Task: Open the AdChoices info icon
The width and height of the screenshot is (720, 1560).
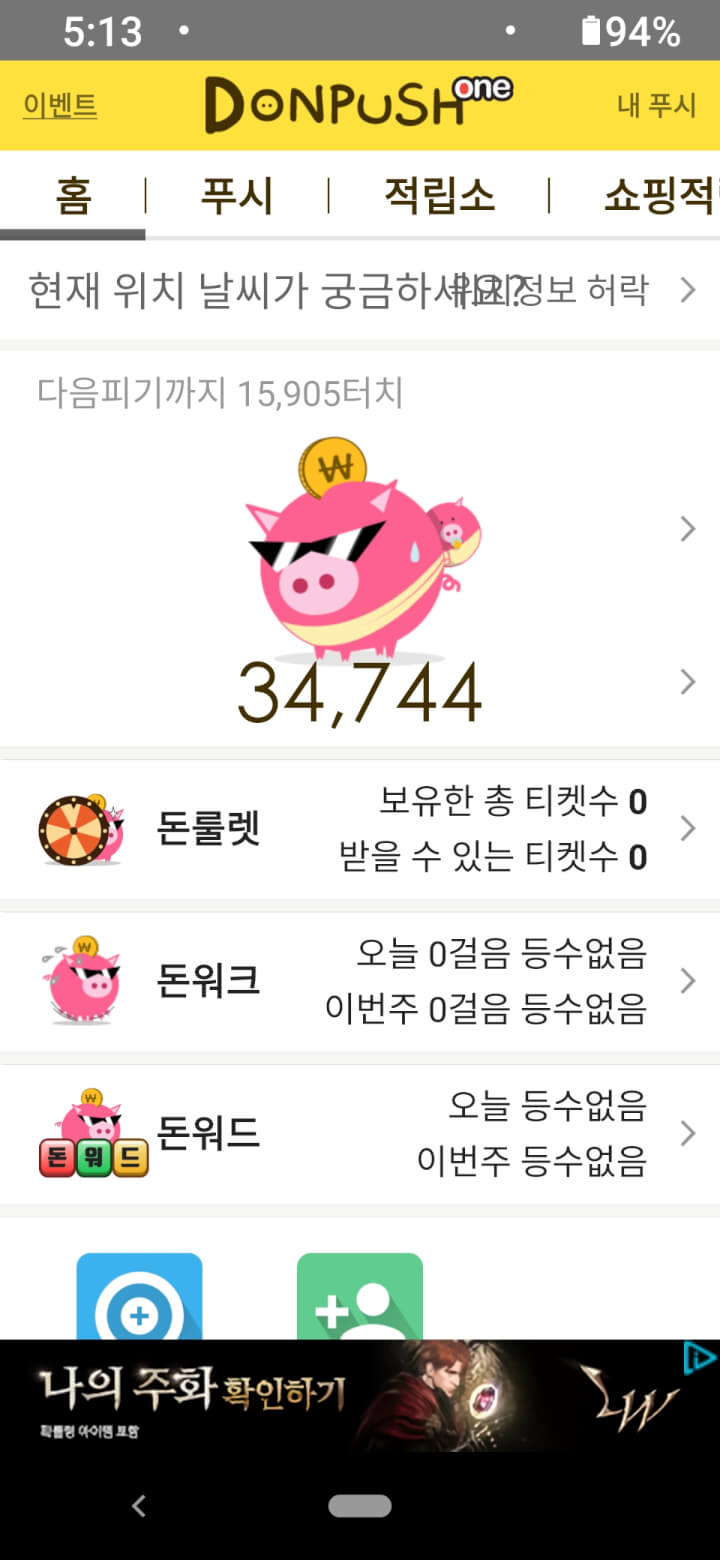Action: click(x=699, y=1357)
